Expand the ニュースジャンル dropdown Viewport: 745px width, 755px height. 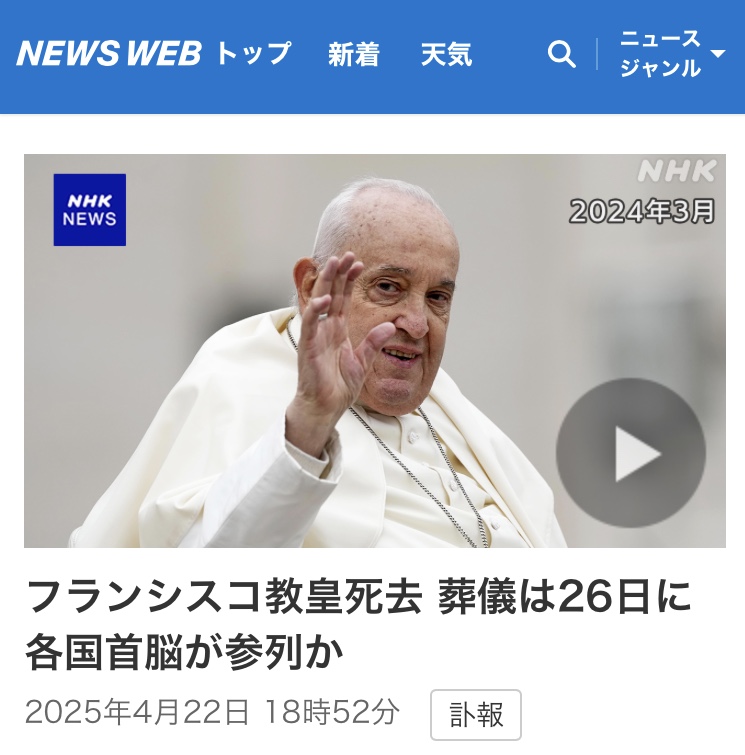(x=672, y=54)
